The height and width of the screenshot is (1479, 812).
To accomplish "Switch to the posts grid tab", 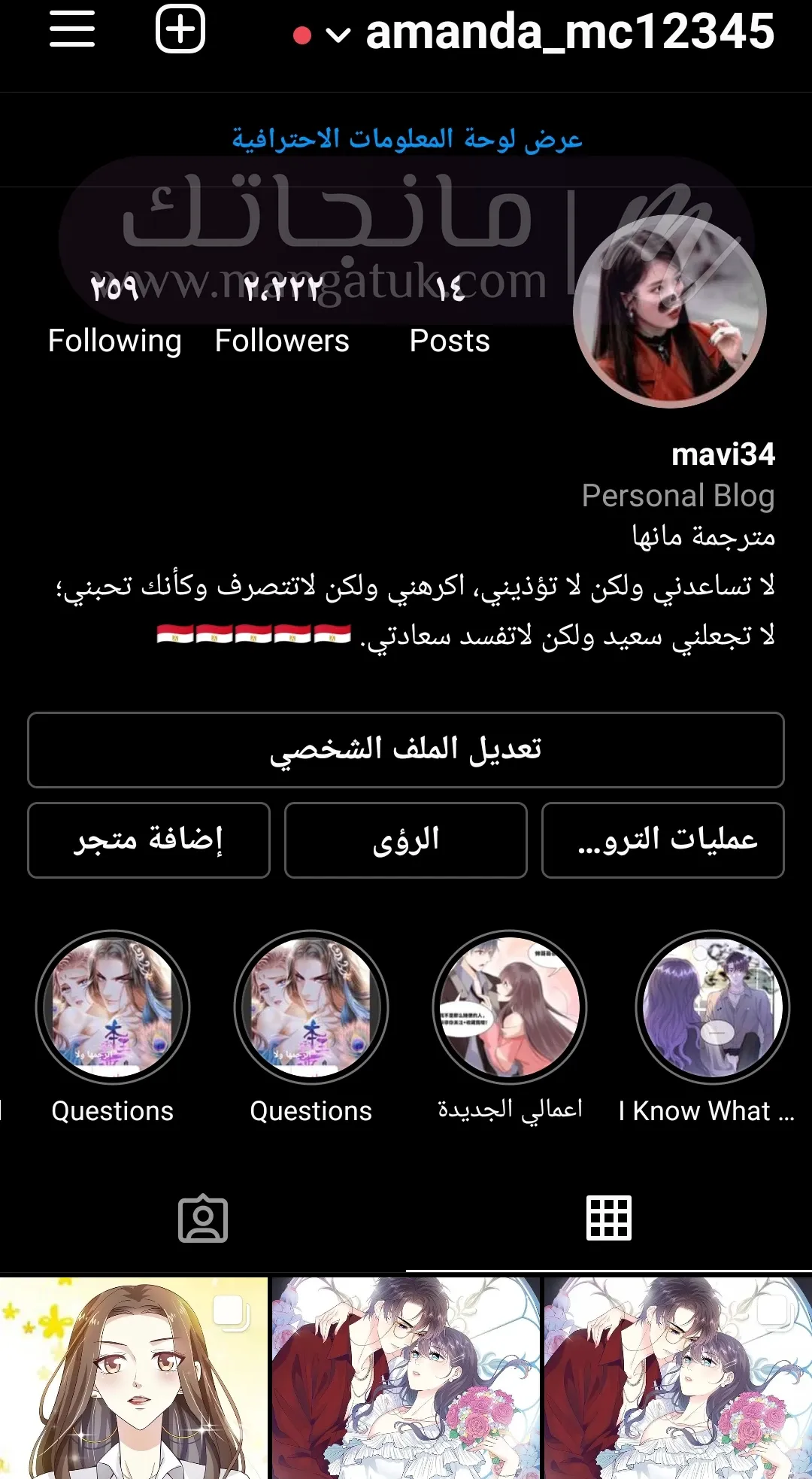I will [x=609, y=1218].
